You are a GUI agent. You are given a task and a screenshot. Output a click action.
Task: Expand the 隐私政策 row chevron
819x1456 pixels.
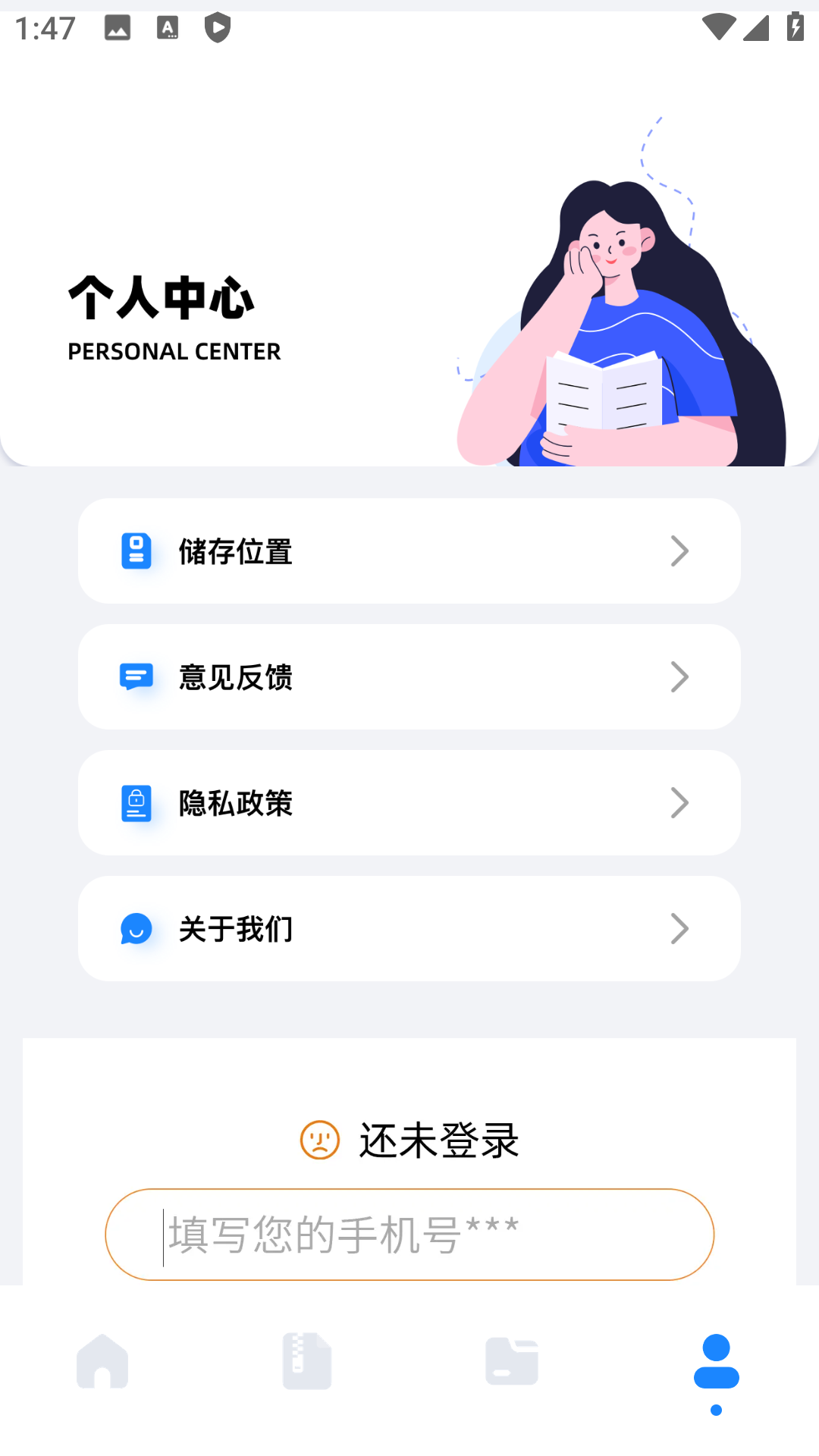tap(679, 802)
